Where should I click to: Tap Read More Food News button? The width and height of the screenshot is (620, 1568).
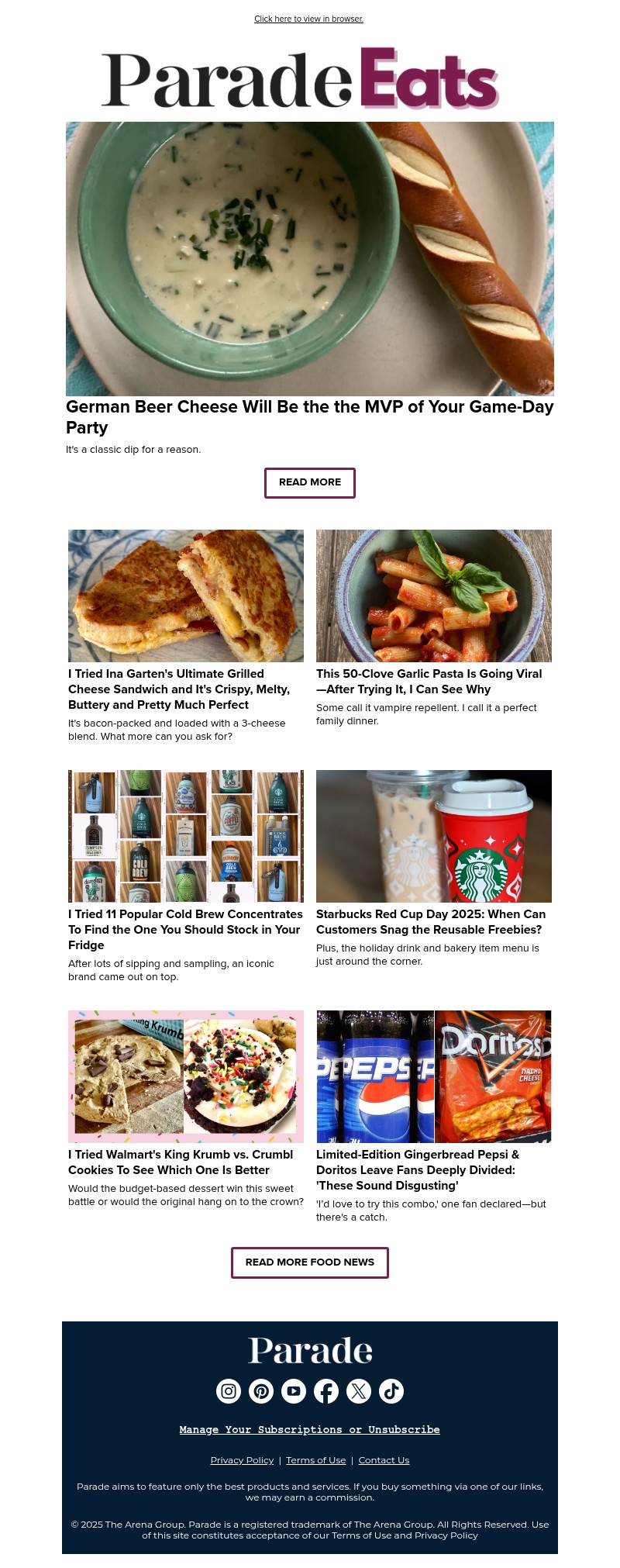309,1262
